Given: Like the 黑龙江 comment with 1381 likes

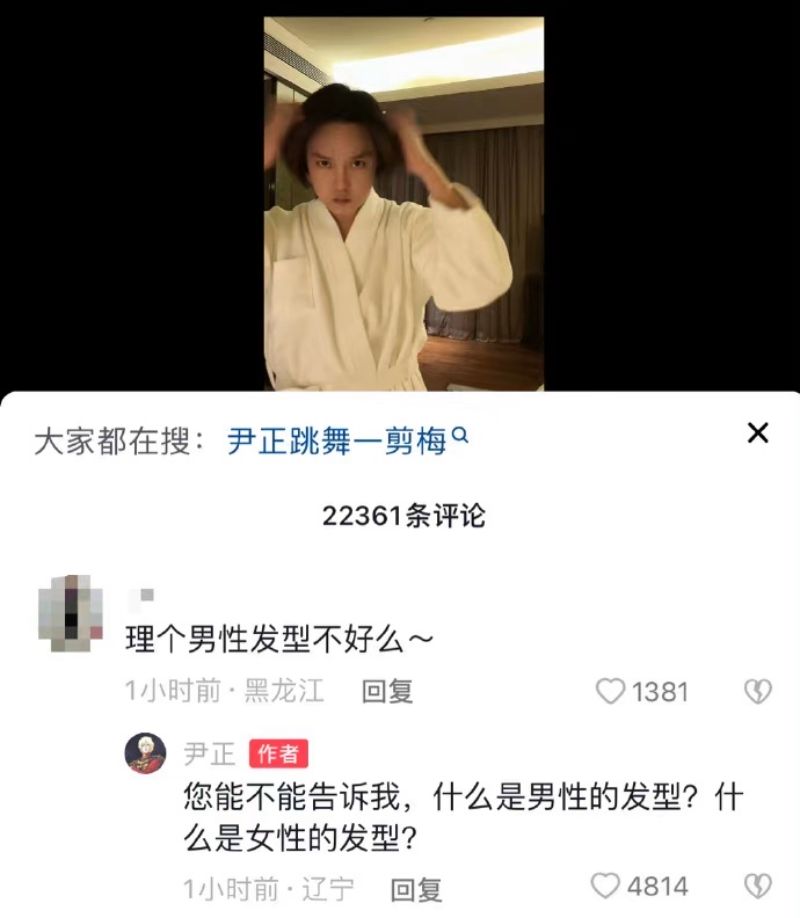Looking at the screenshot, I should [610, 691].
